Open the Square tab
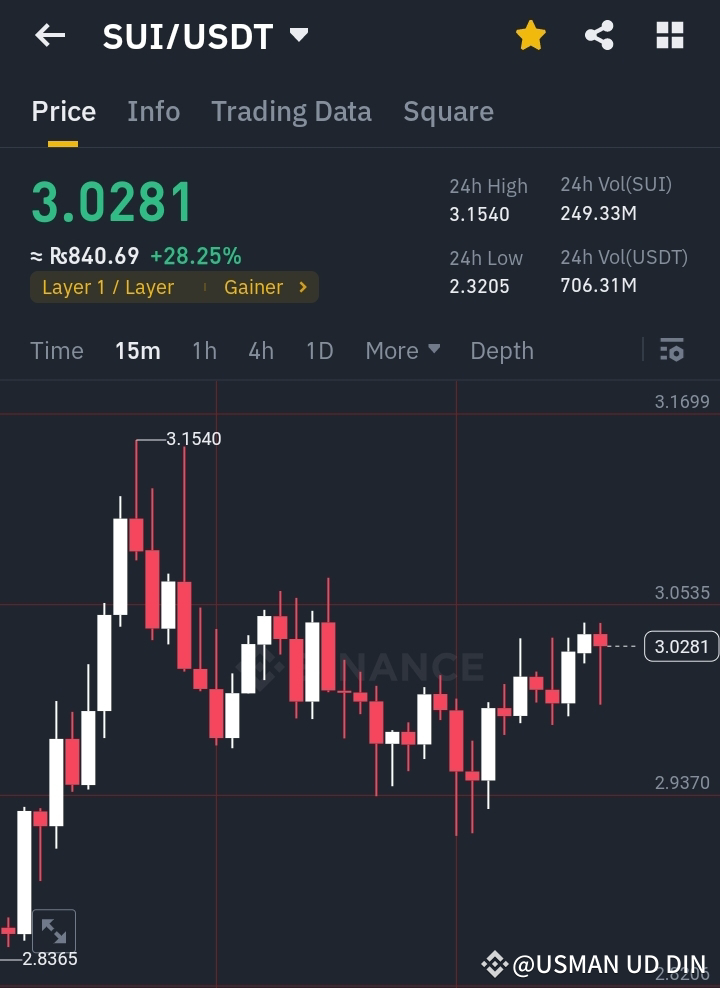The image size is (720, 988). pyautogui.click(x=448, y=112)
